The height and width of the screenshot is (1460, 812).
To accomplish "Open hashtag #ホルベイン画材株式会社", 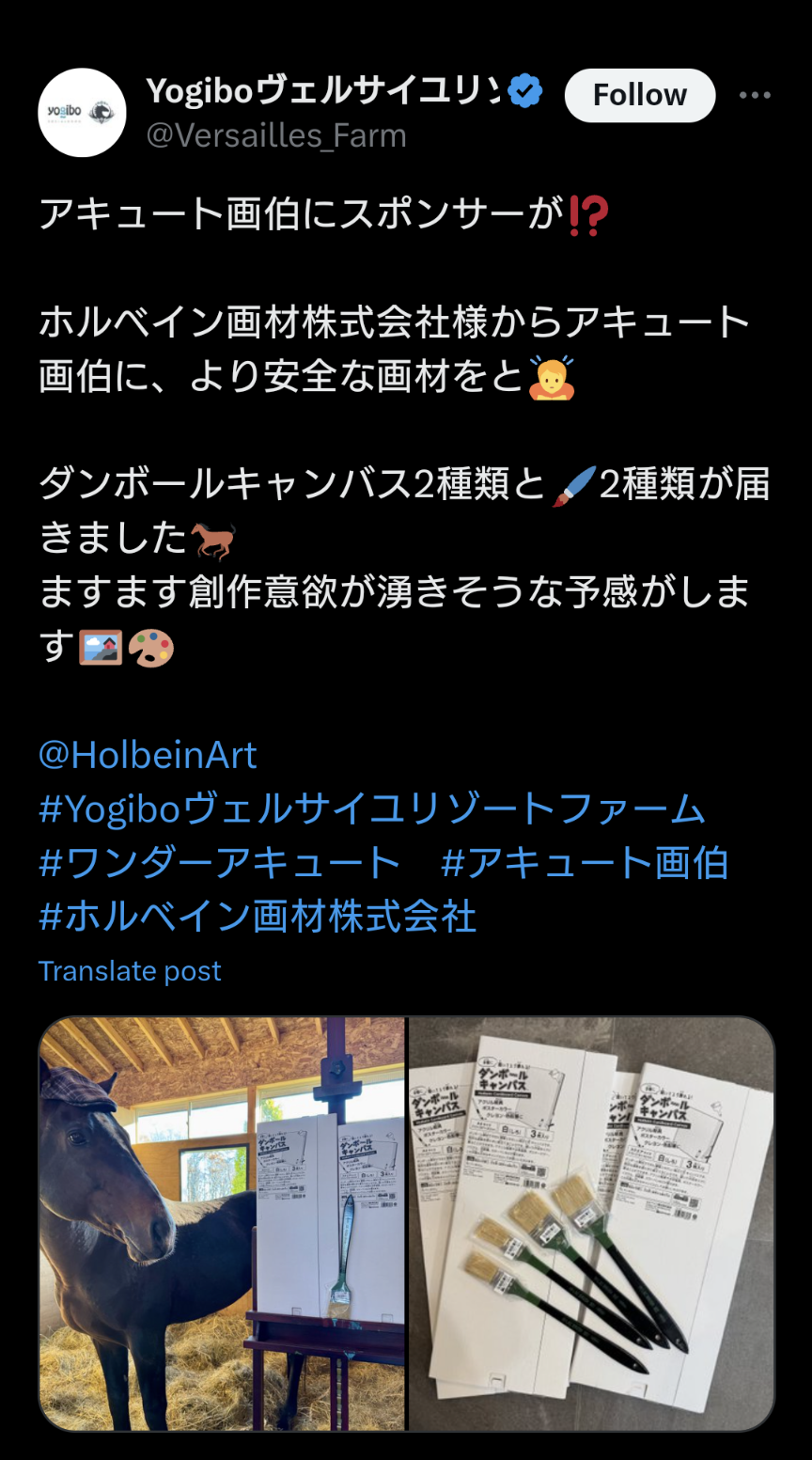I will coord(258,917).
